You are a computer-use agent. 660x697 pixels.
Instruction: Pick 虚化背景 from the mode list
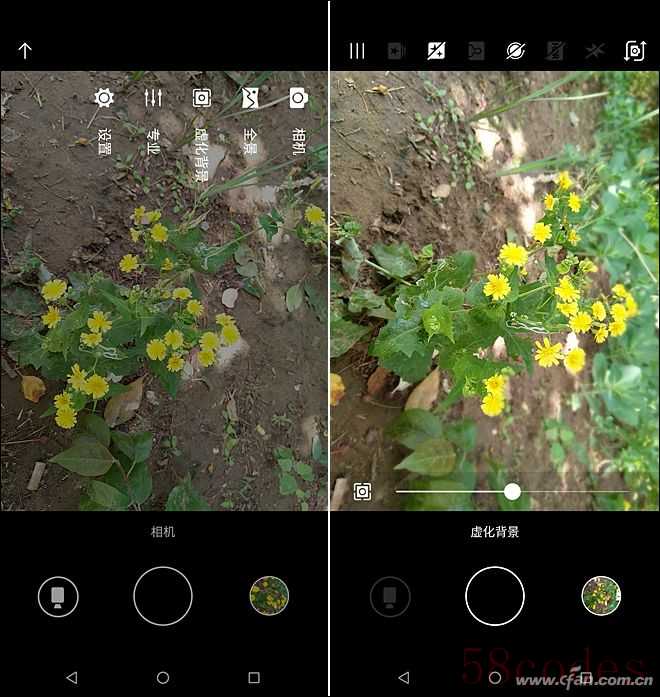[x=201, y=98]
